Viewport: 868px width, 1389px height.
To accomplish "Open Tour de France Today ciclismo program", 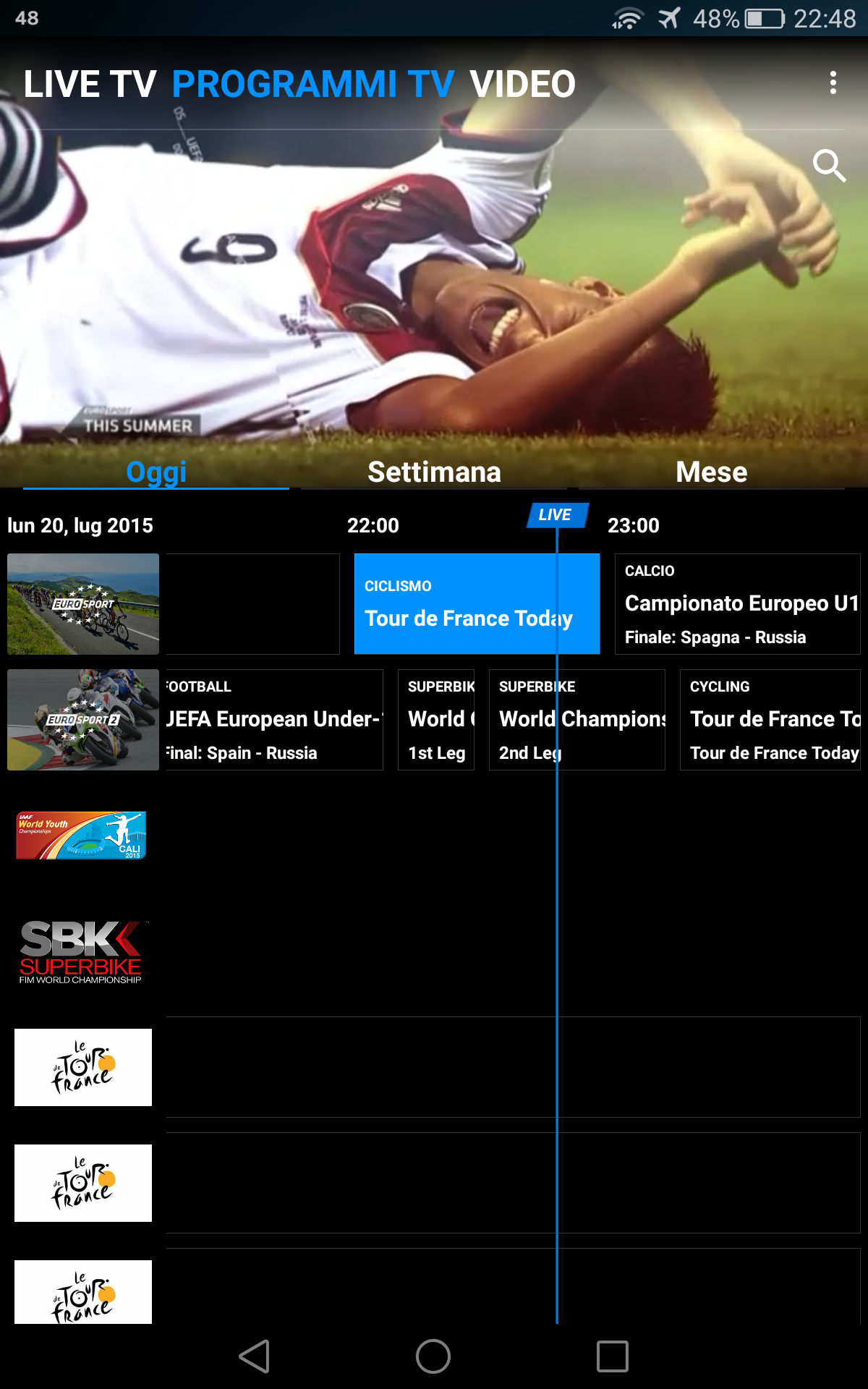I will 477,604.
